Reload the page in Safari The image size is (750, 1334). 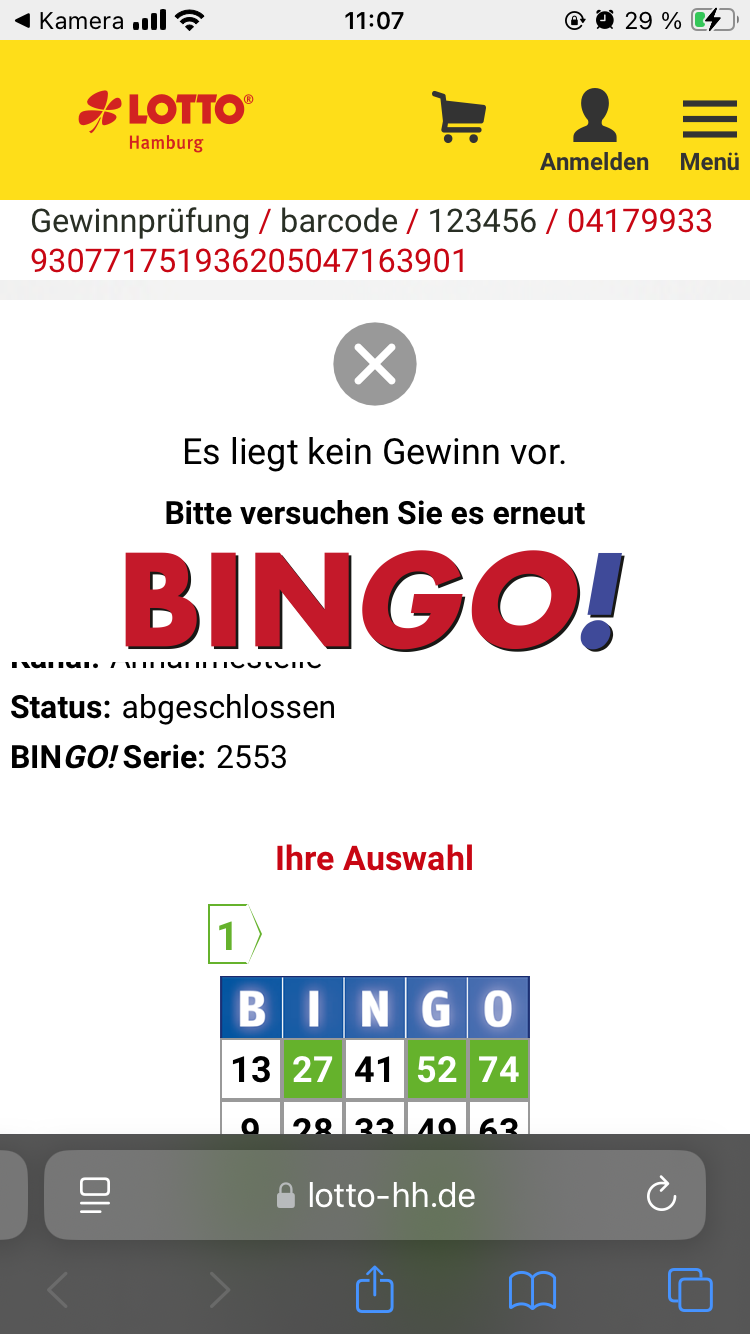[x=661, y=1194]
